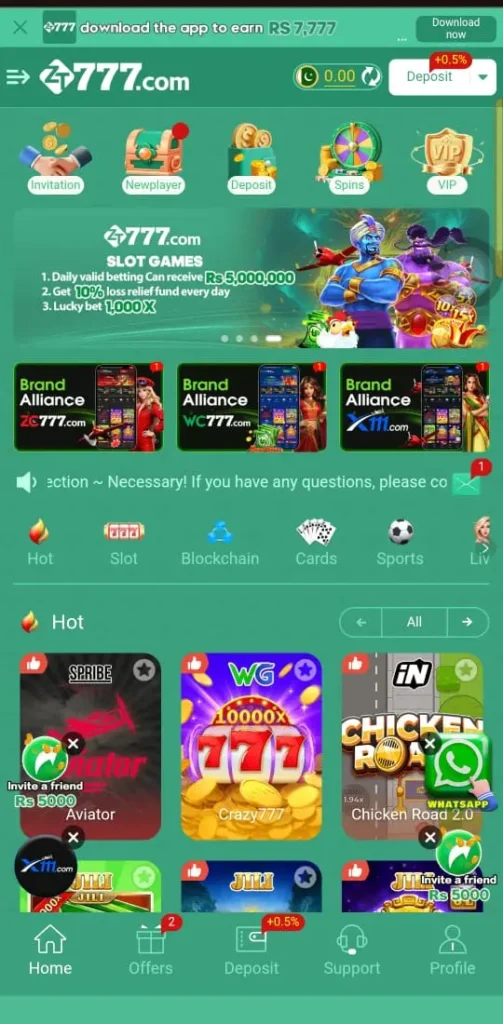Screen dimensions: 503x1024
Task: Open the Offers tab
Action: coord(151,952)
